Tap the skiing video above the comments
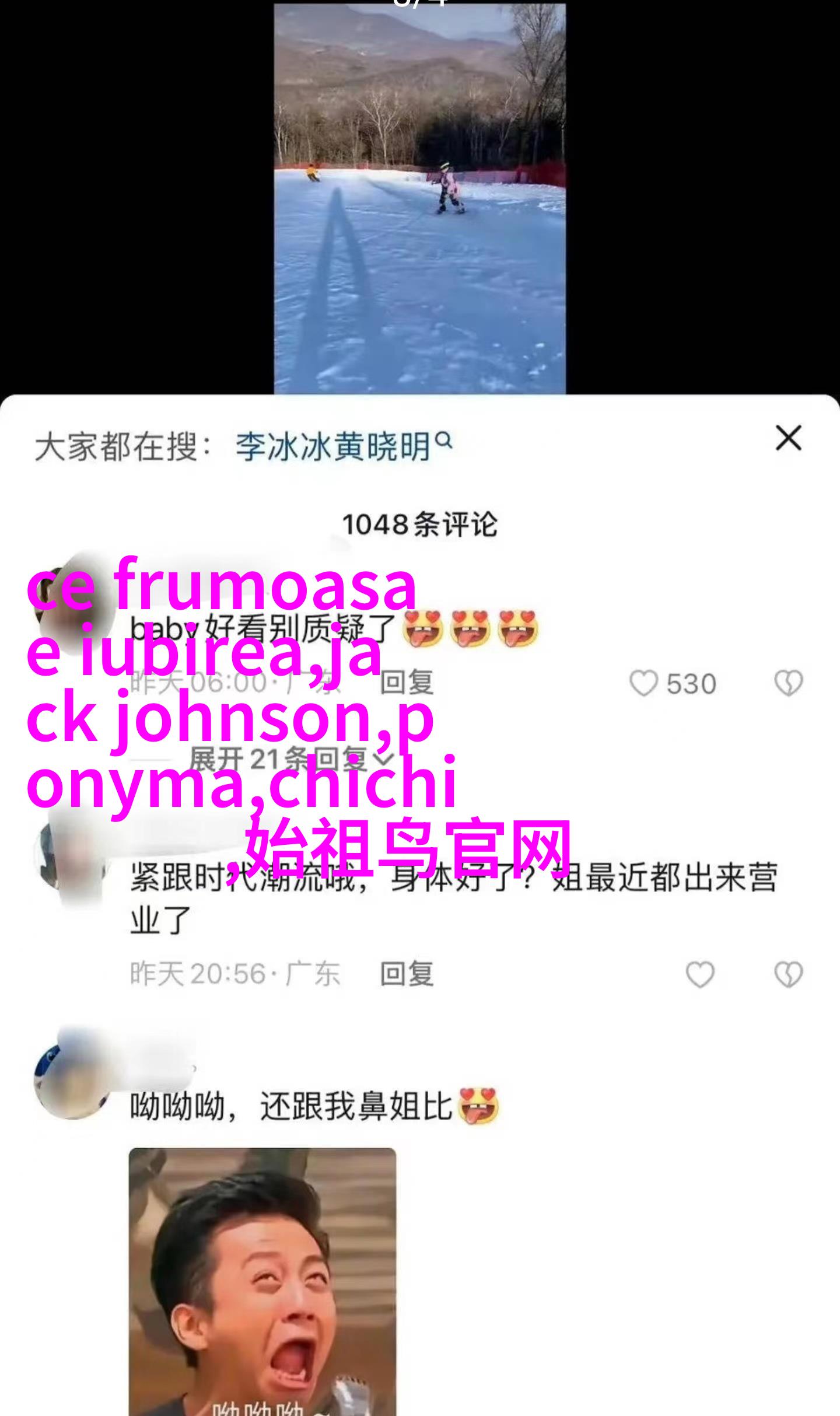This screenshot has width=840, height=1416. pyautogui.click(x=419, y=198)
